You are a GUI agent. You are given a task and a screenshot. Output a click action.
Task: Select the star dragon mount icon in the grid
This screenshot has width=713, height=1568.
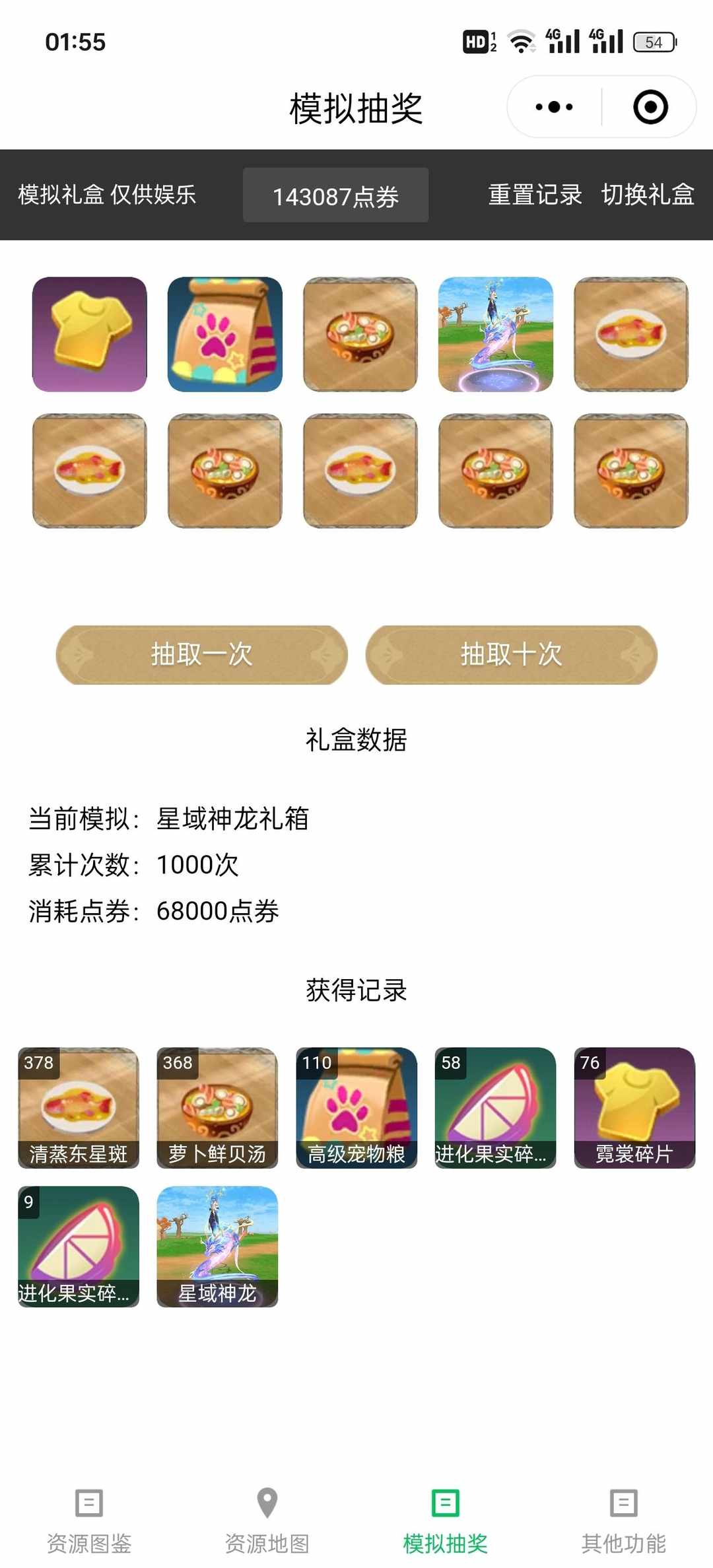pos(495,334)
